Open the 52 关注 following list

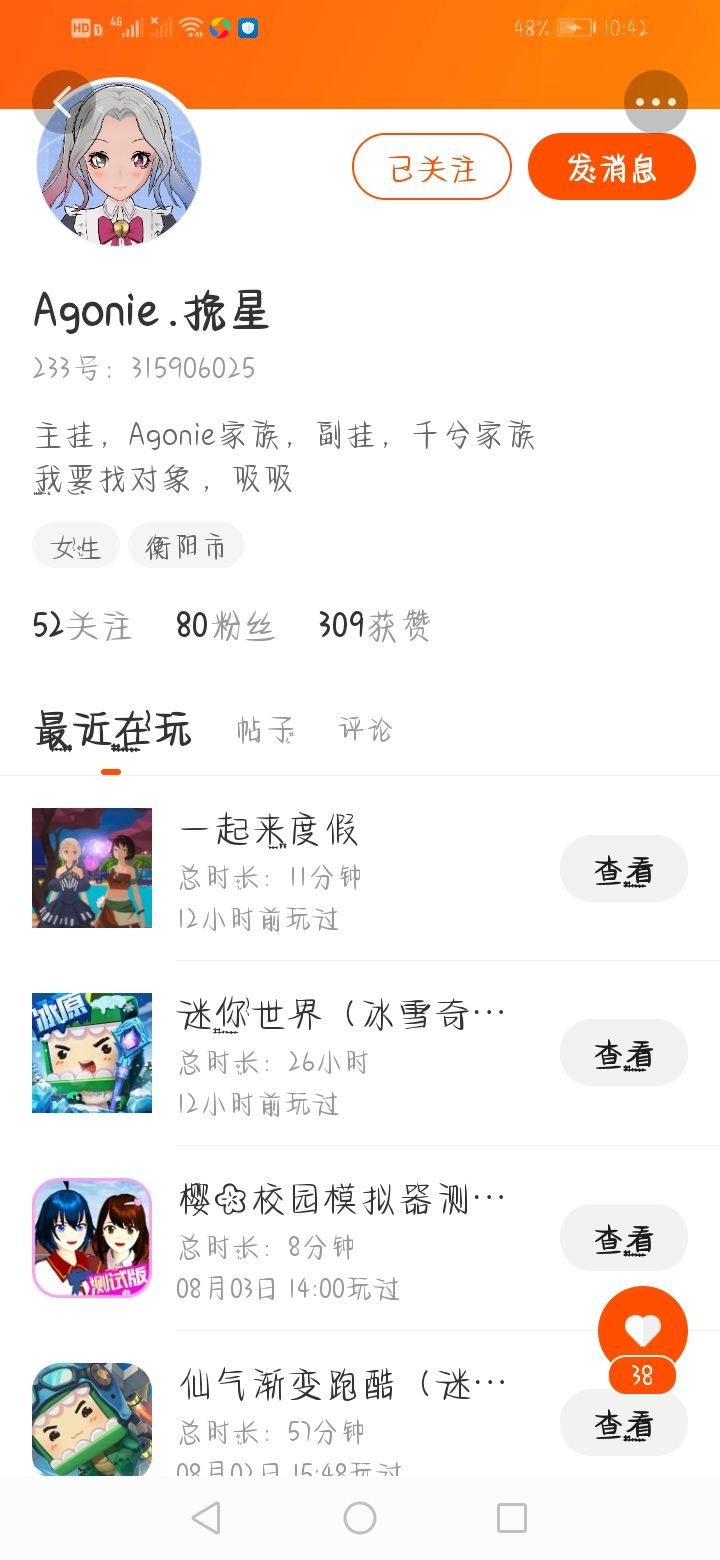pos(82,626)
